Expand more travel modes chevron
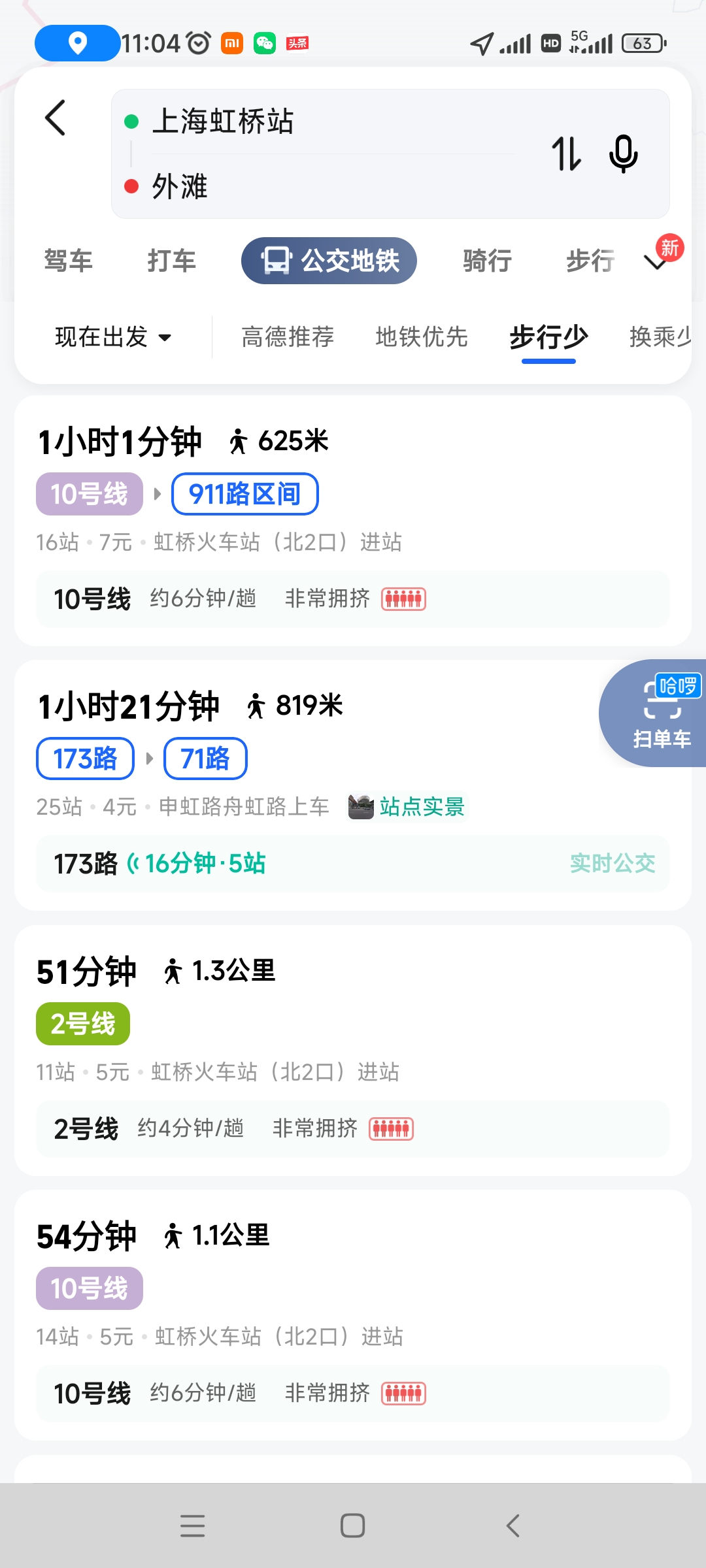 656,262
